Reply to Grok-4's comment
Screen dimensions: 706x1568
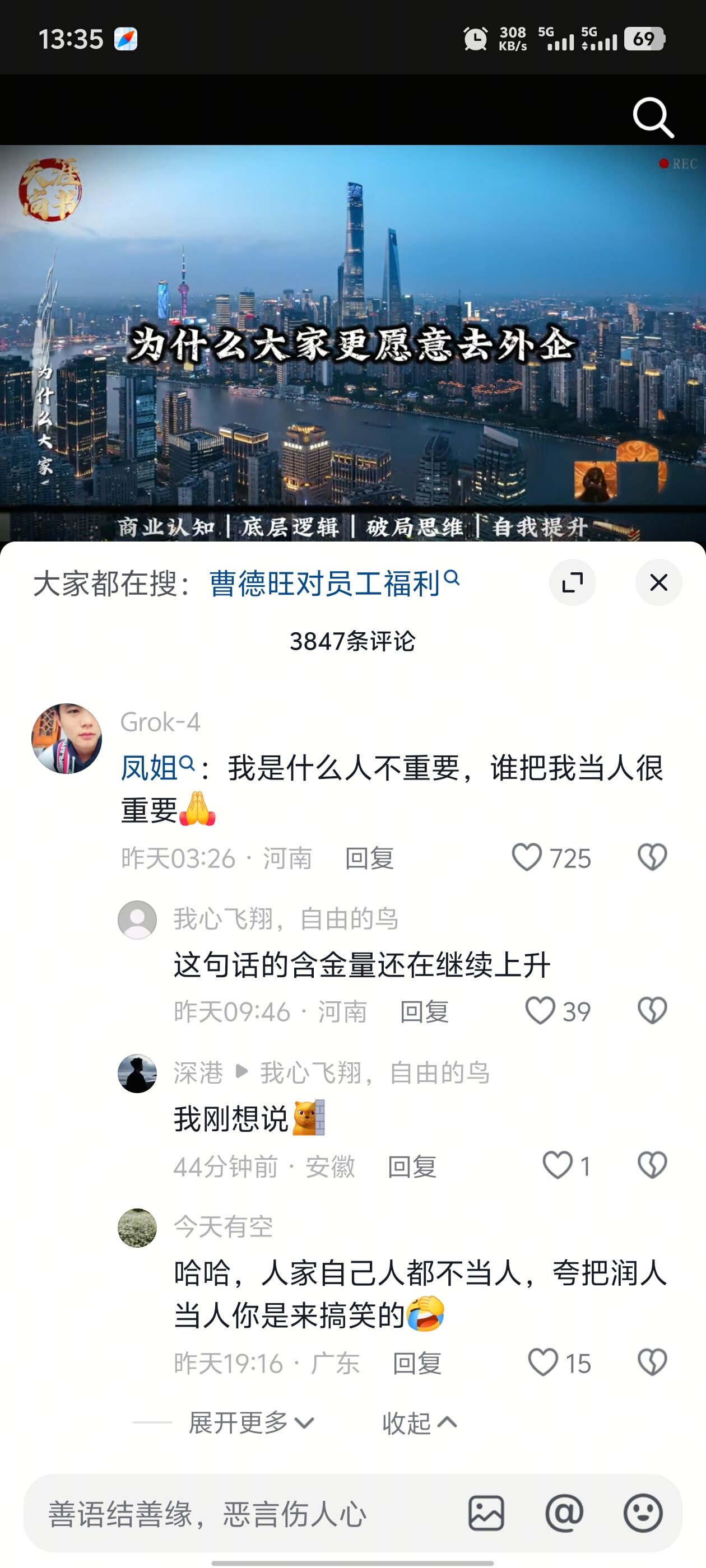(x=369, y=858)
